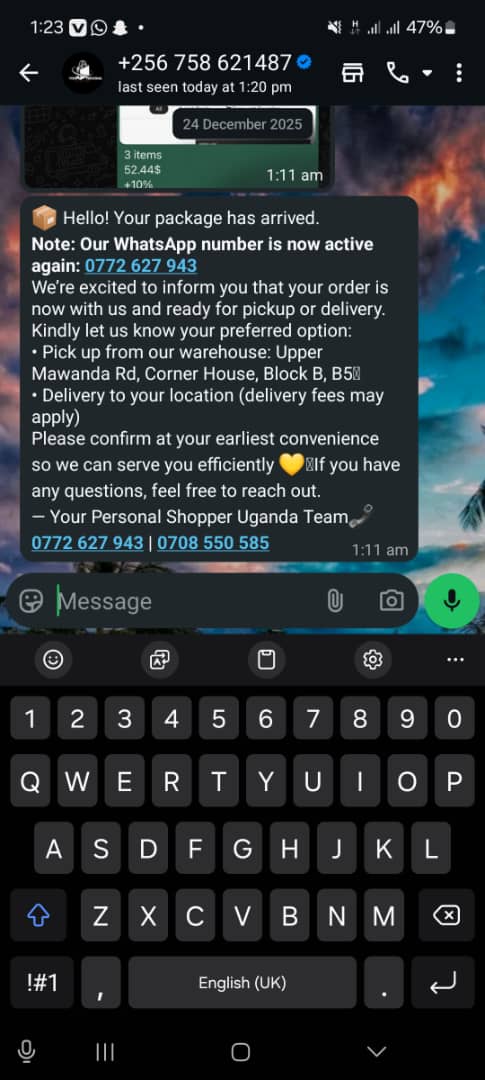
Task: Start a call with this contact
Action: point(398,73)
